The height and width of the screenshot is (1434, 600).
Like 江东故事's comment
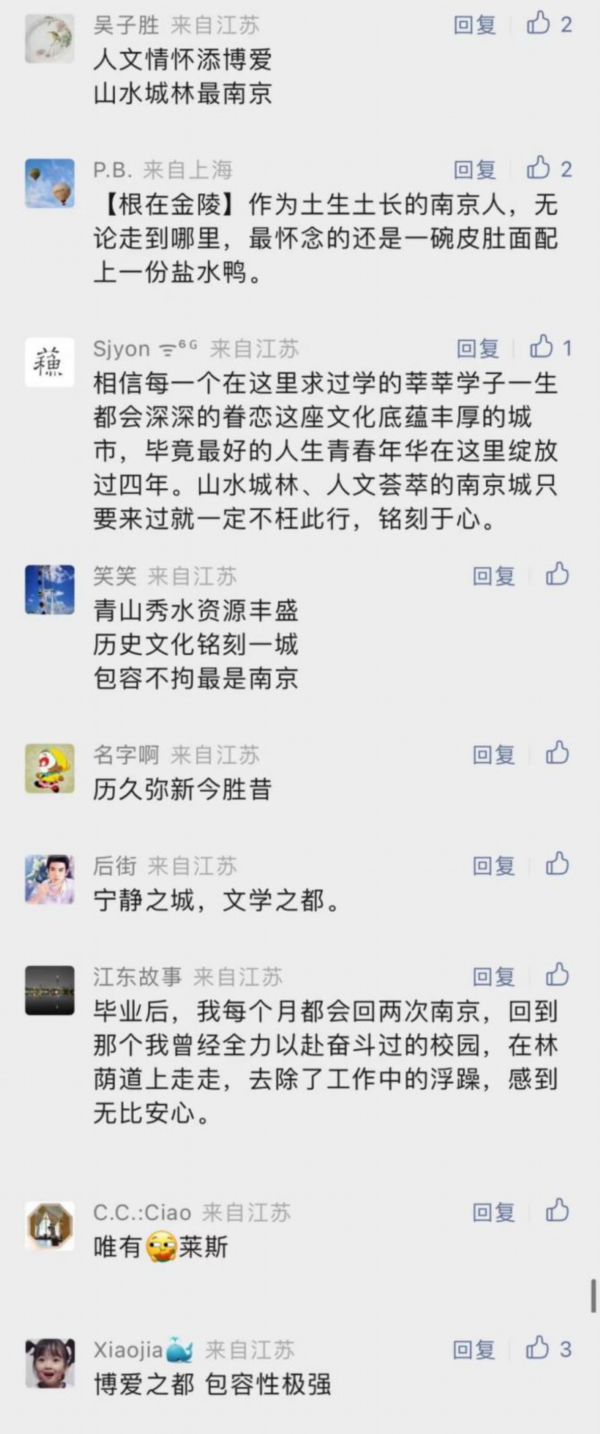[557, 975]
